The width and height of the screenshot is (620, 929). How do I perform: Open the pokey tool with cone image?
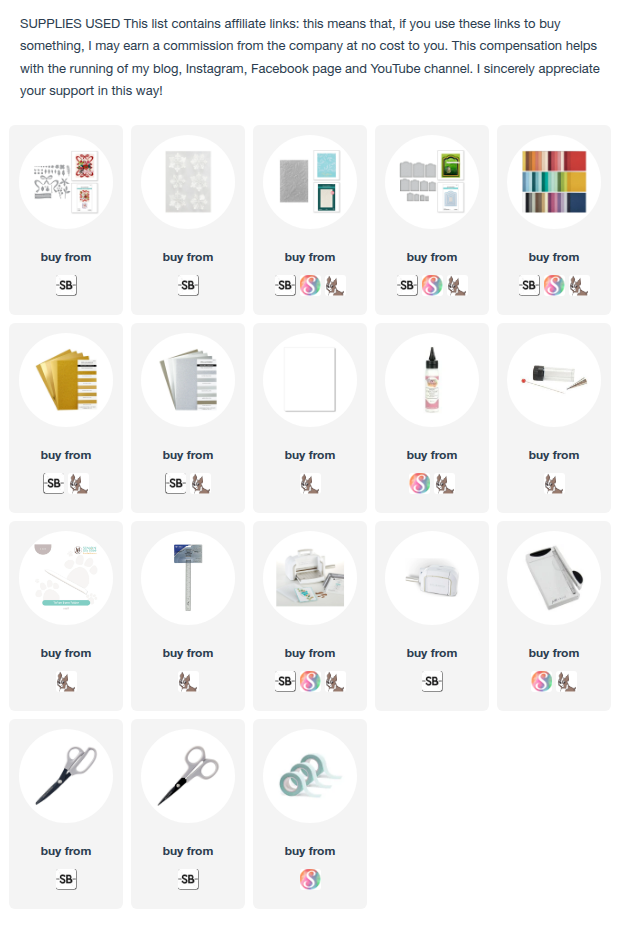553,379
